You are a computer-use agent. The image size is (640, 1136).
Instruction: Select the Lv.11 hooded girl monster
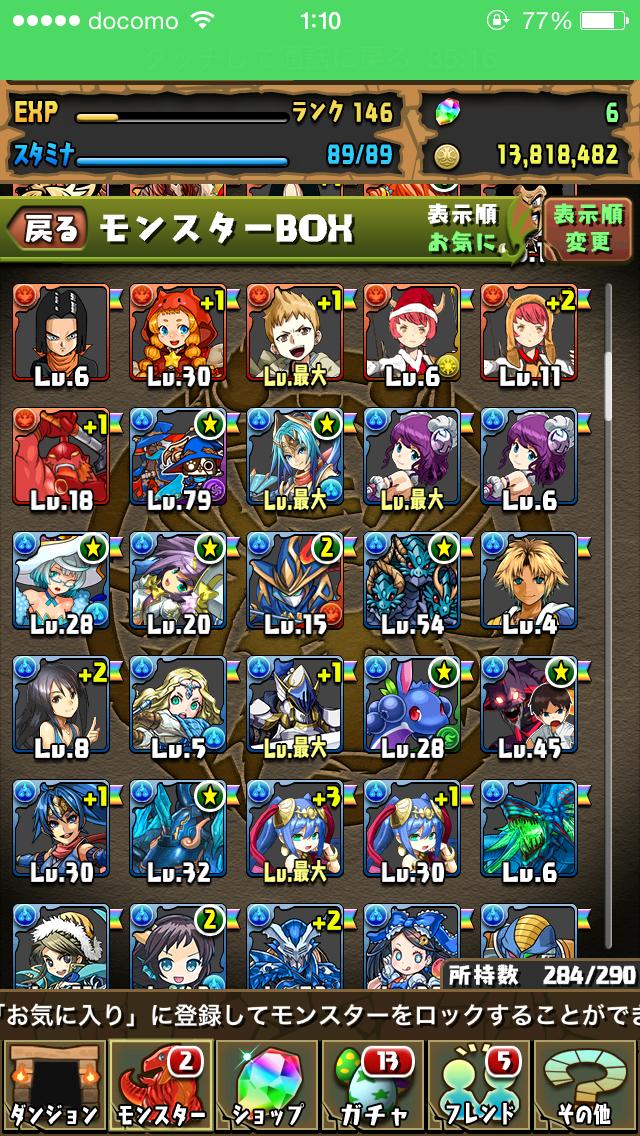[x=528, y=333]
